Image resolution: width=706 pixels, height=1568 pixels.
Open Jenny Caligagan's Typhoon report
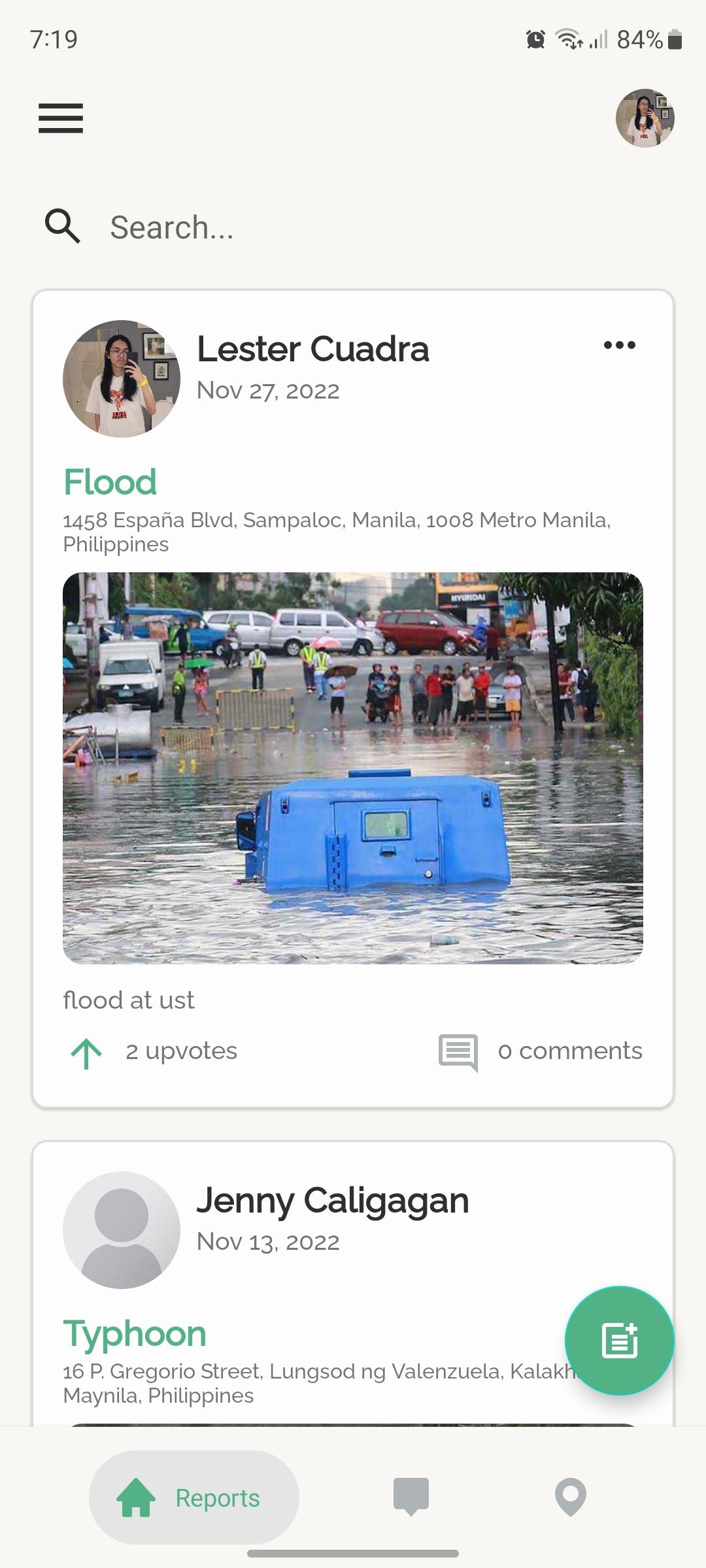point(135,1333)
